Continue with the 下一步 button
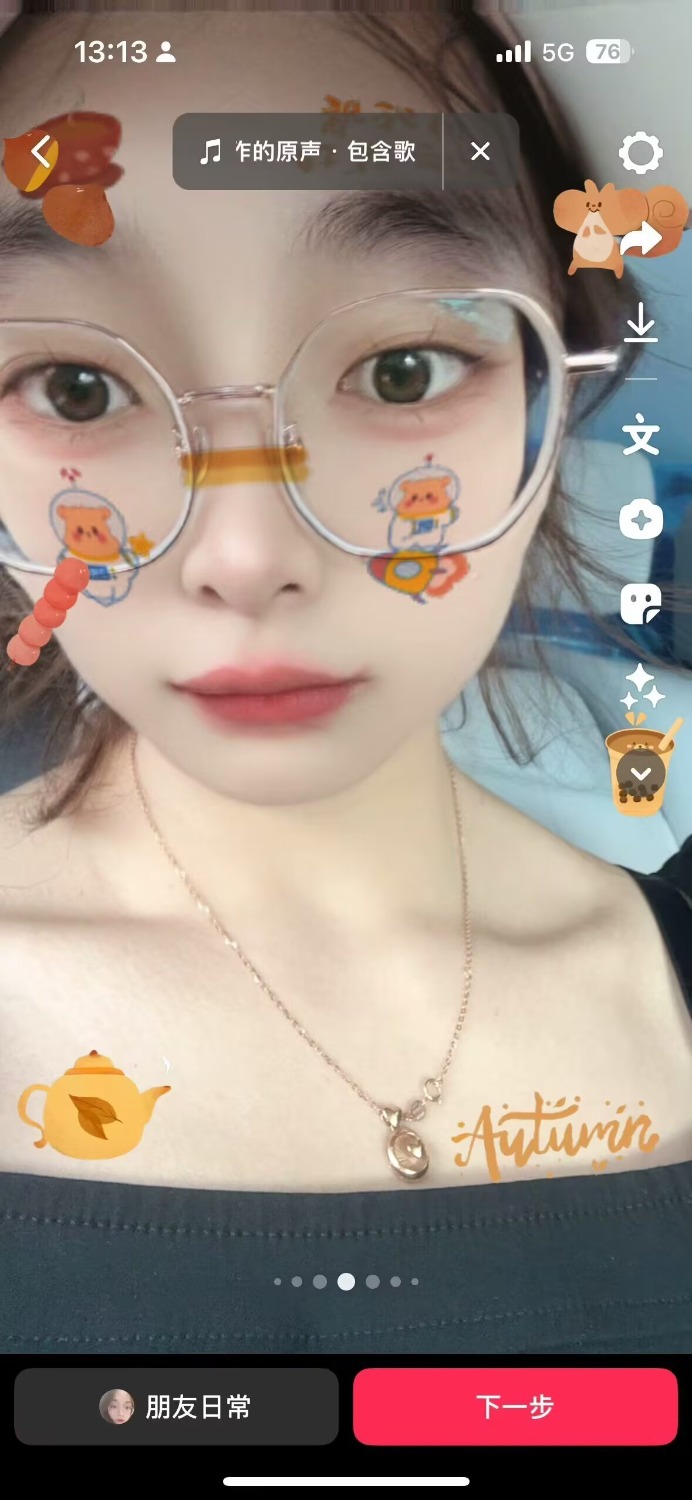The width and height of the screenshot is (692, 1500). pos(515,1406)
